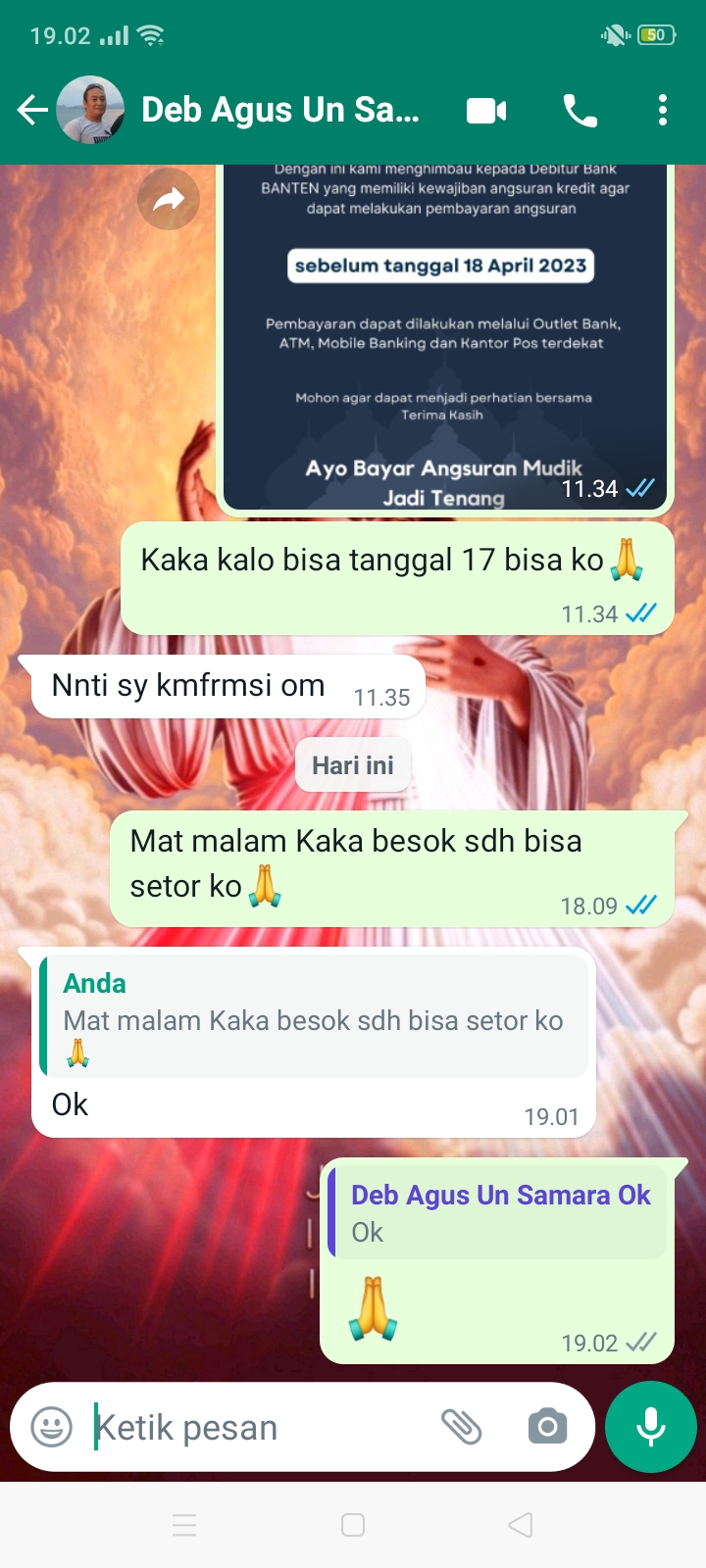Tap the microphone to record a voice note
This screenshot has height=1568, width=706.
click(x=650, y=1426)
